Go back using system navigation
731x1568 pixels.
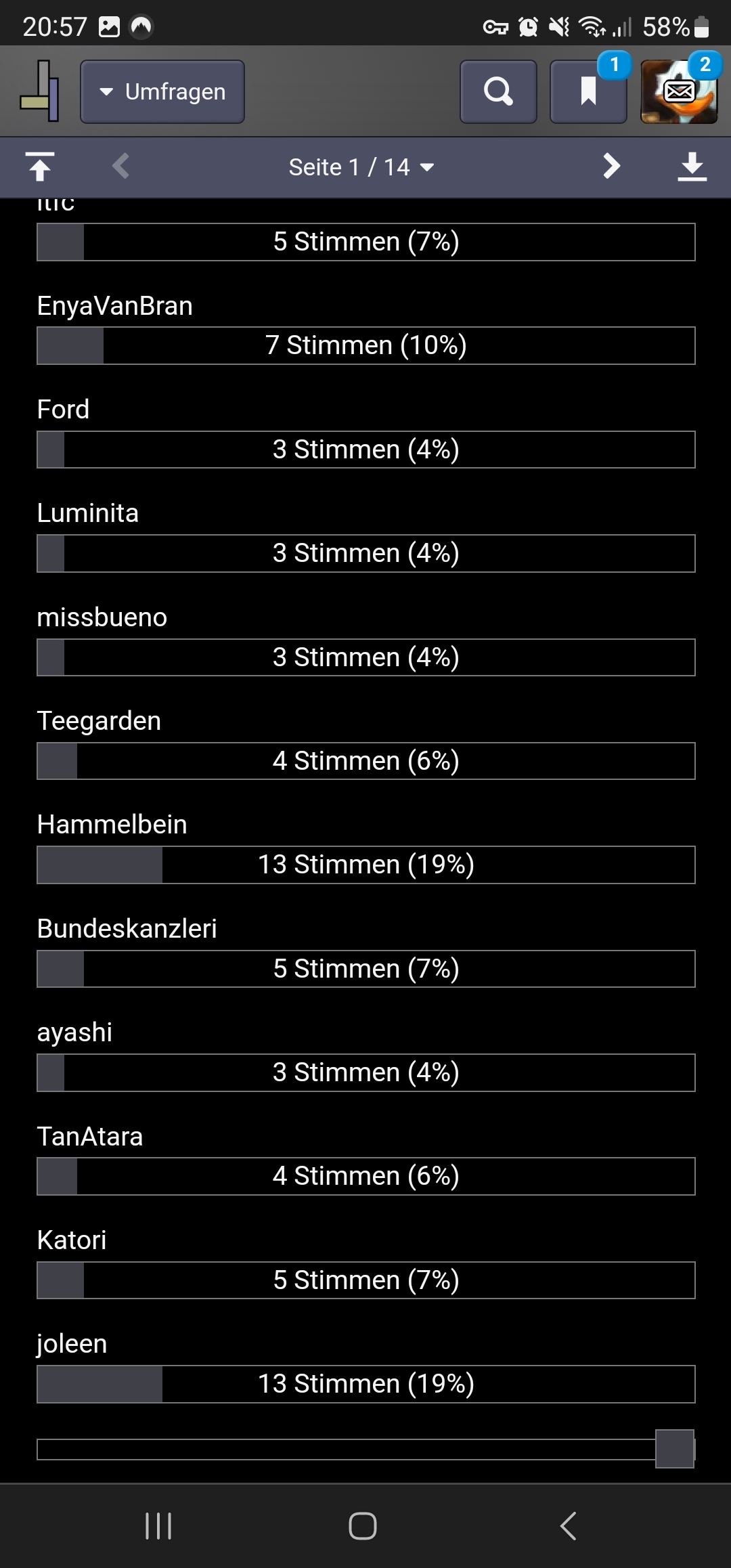(569, 1526)
